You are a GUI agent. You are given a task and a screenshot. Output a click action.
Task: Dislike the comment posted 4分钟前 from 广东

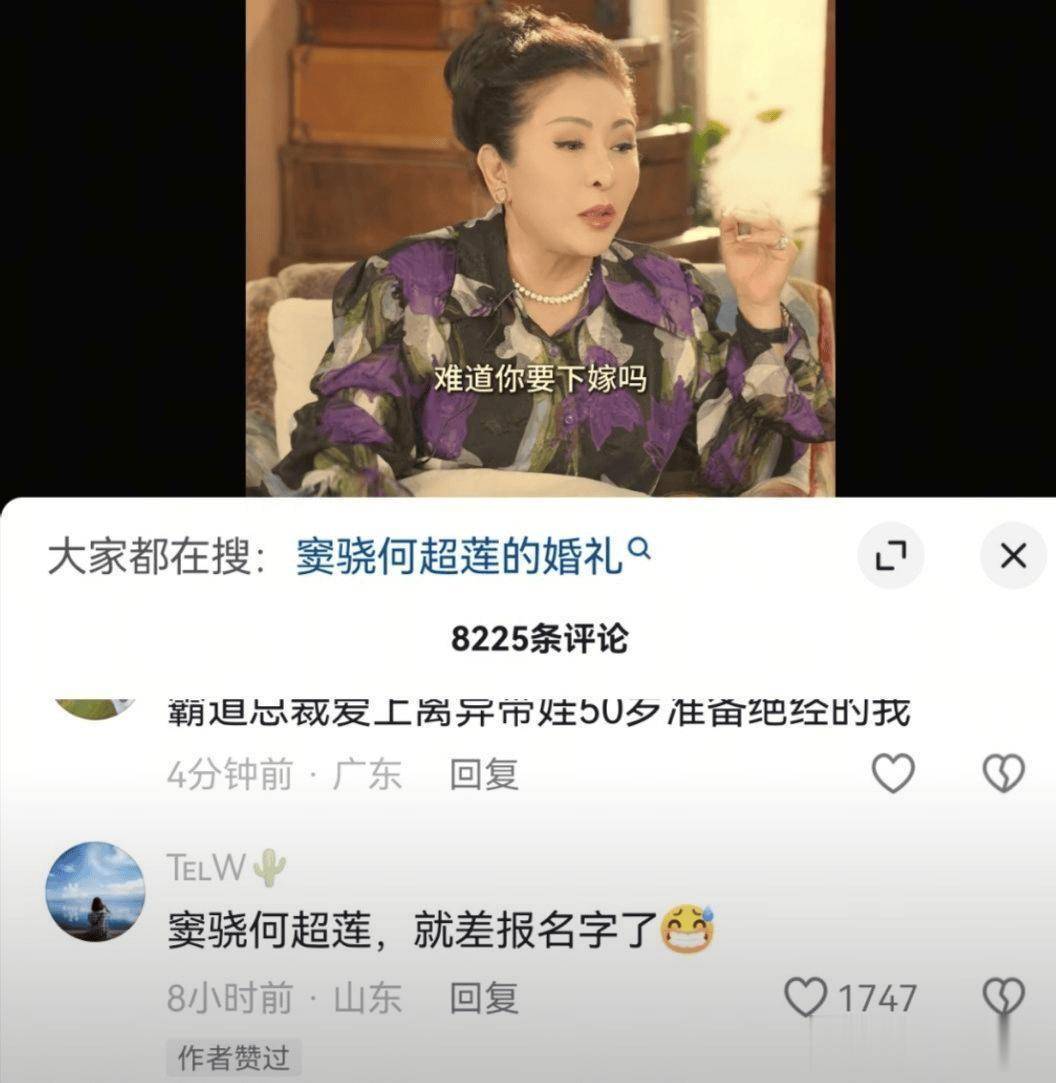click(1004, 773)
